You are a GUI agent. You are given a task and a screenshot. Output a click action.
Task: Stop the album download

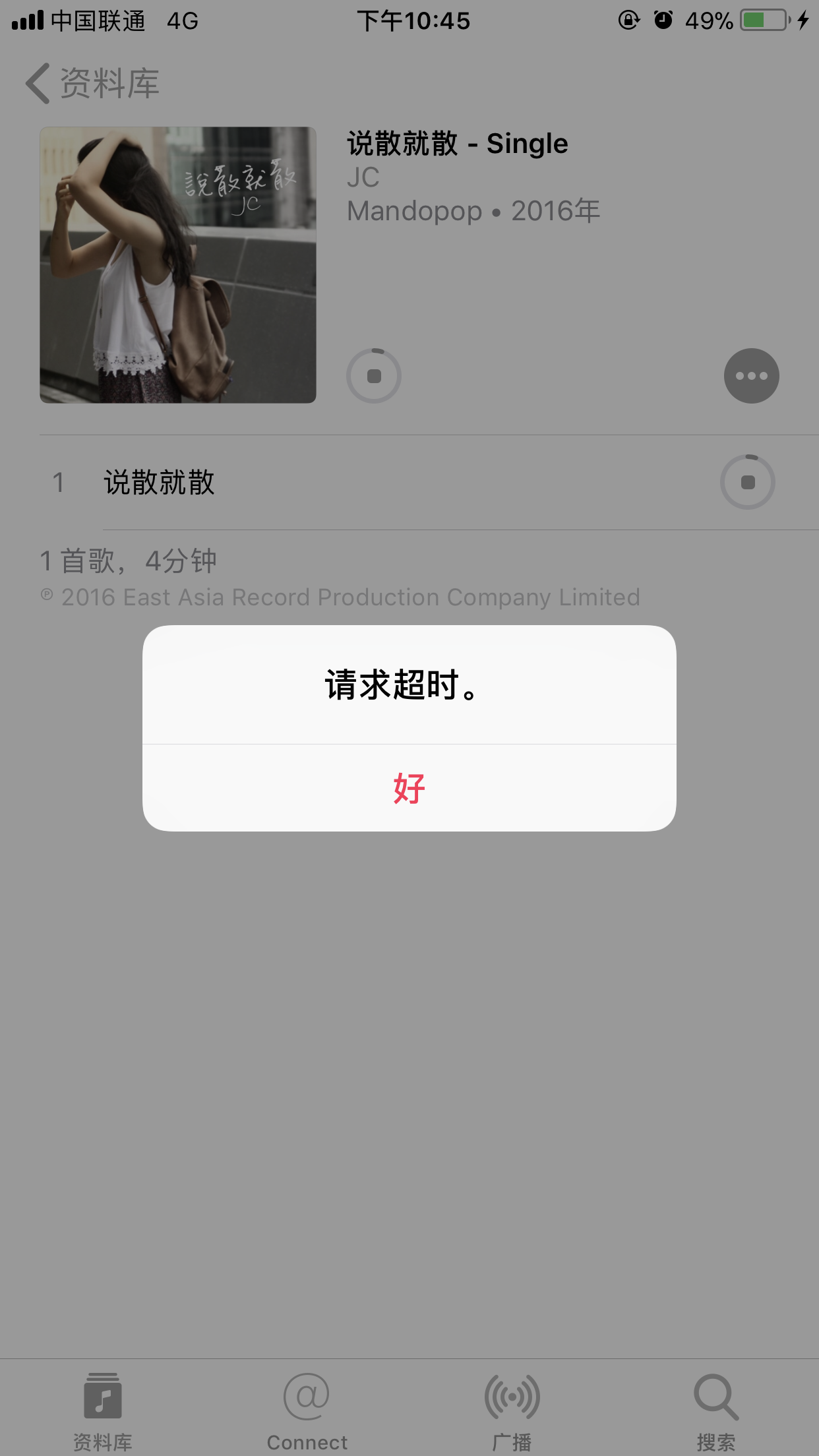pos(374,376)
